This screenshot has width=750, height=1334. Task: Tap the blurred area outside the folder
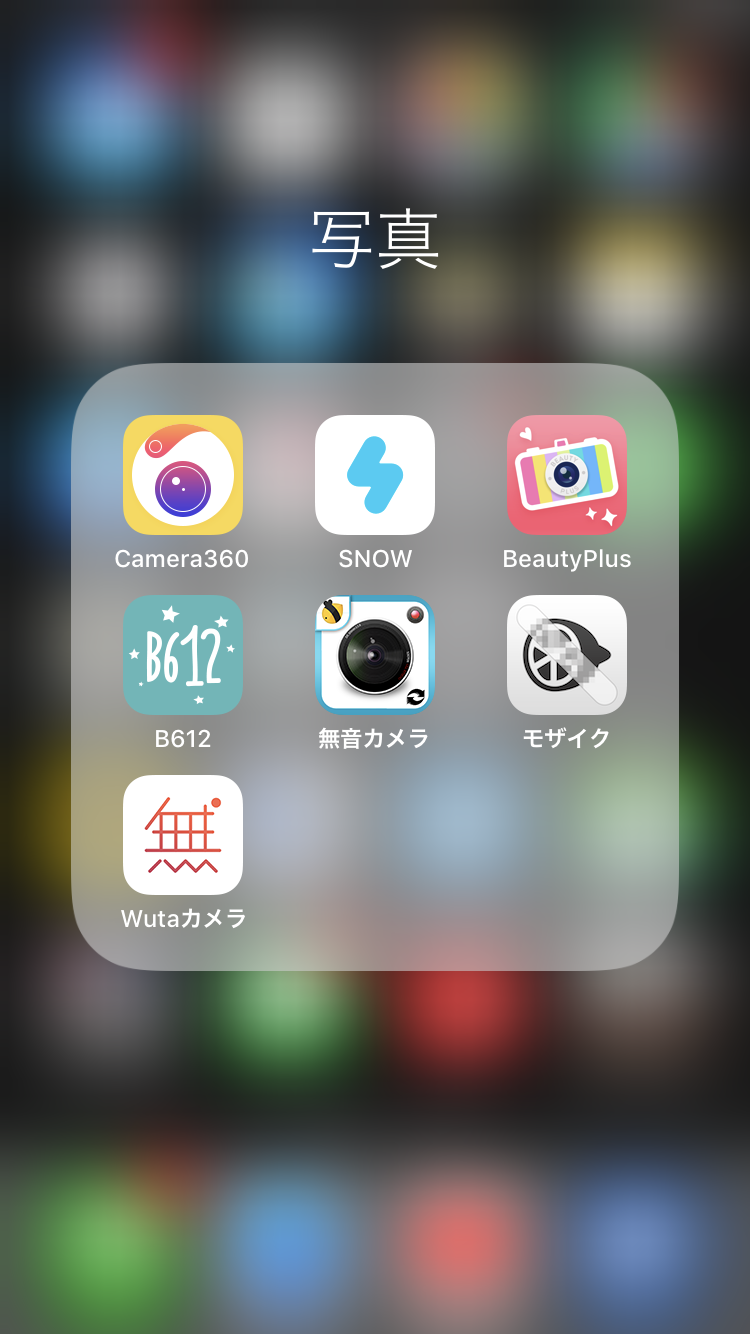[x=375, y=1080]
